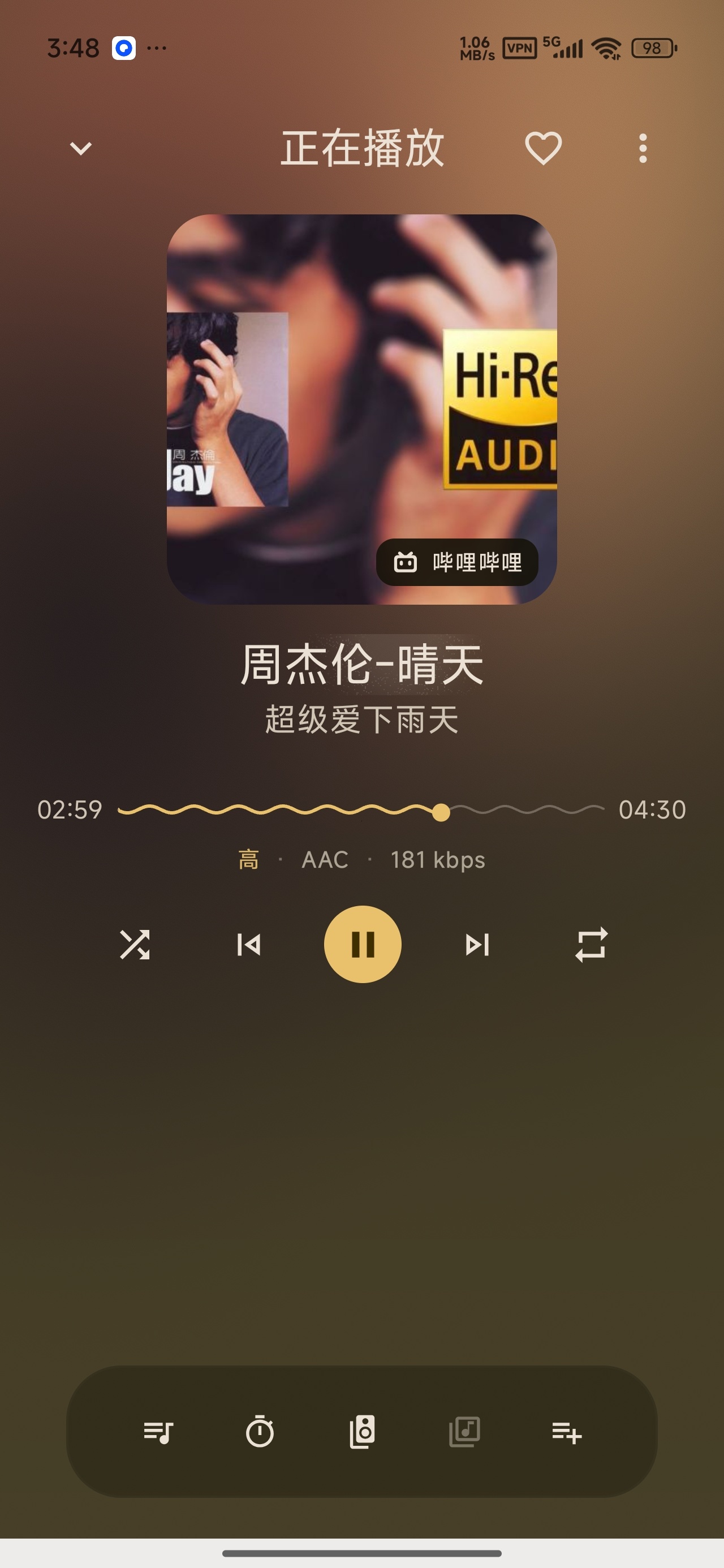Image resolution: width=724 pixels, height=1568 pixels.
Task: Skip to the next track
Action: [477, 944]
